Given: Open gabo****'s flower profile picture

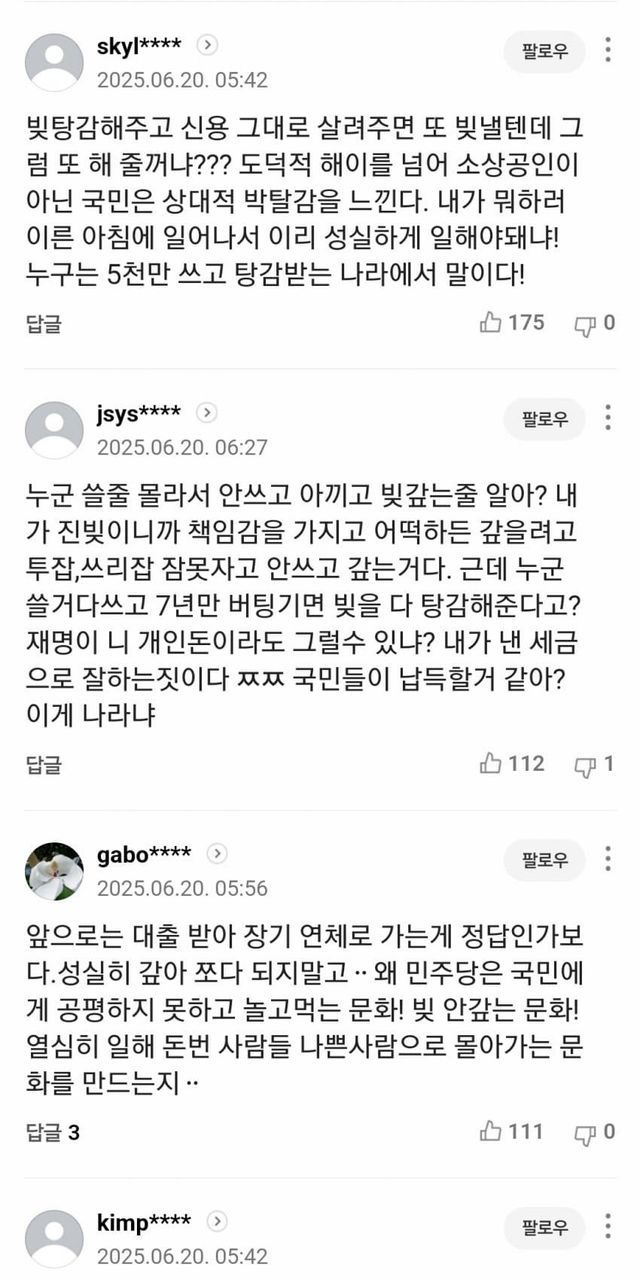Looking at the screenshot, I should (x=53, y=870).
